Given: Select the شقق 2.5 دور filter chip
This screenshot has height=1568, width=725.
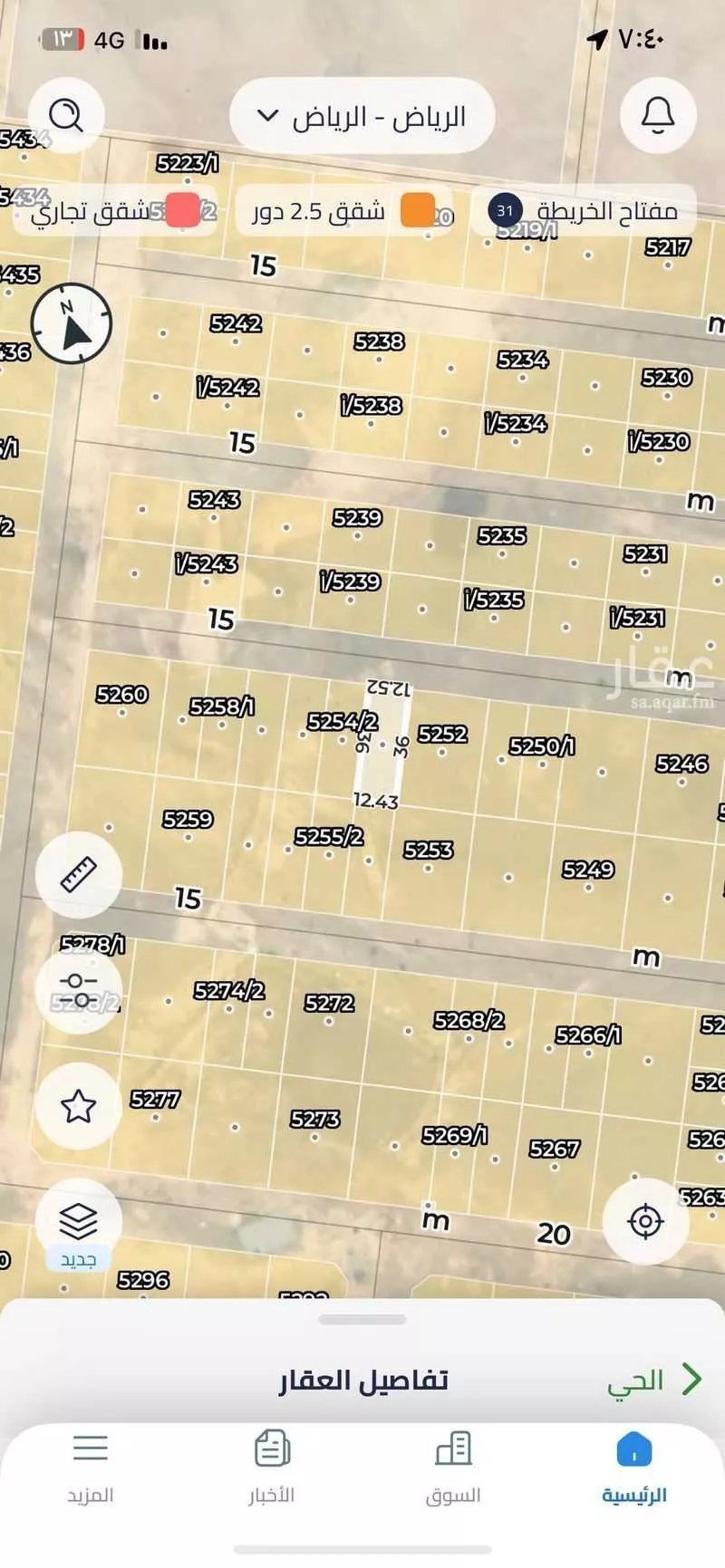Looking at the screenshot, I should pos(344,211).
